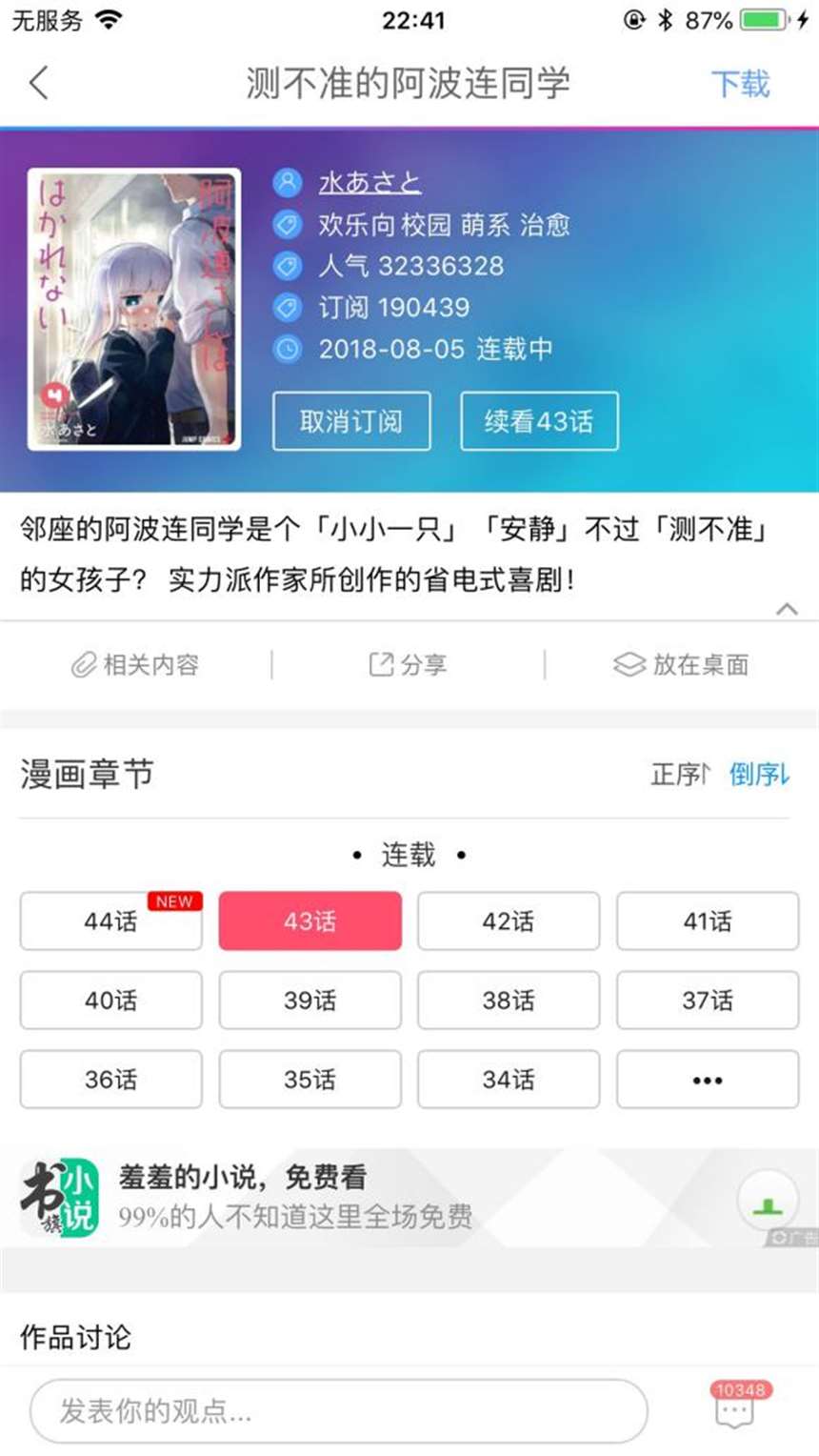Tap the share icon labeled 分享

pyautogui.click(x=383, y=664)
